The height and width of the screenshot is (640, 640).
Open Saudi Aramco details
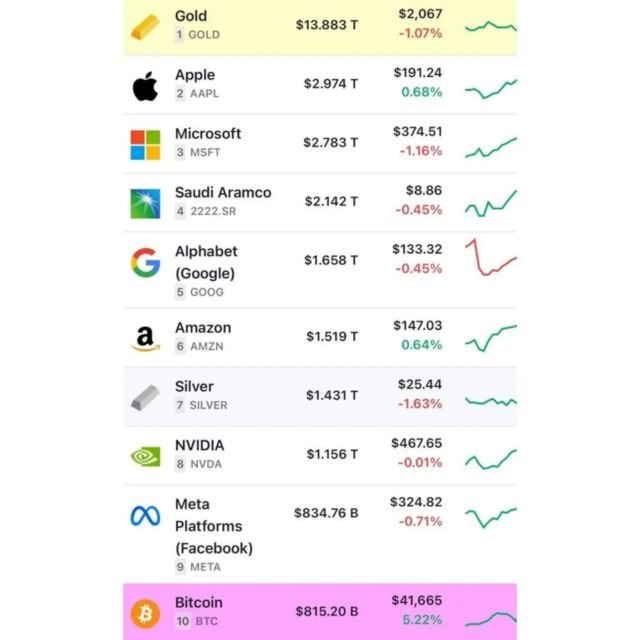click(x=320, y=202)
